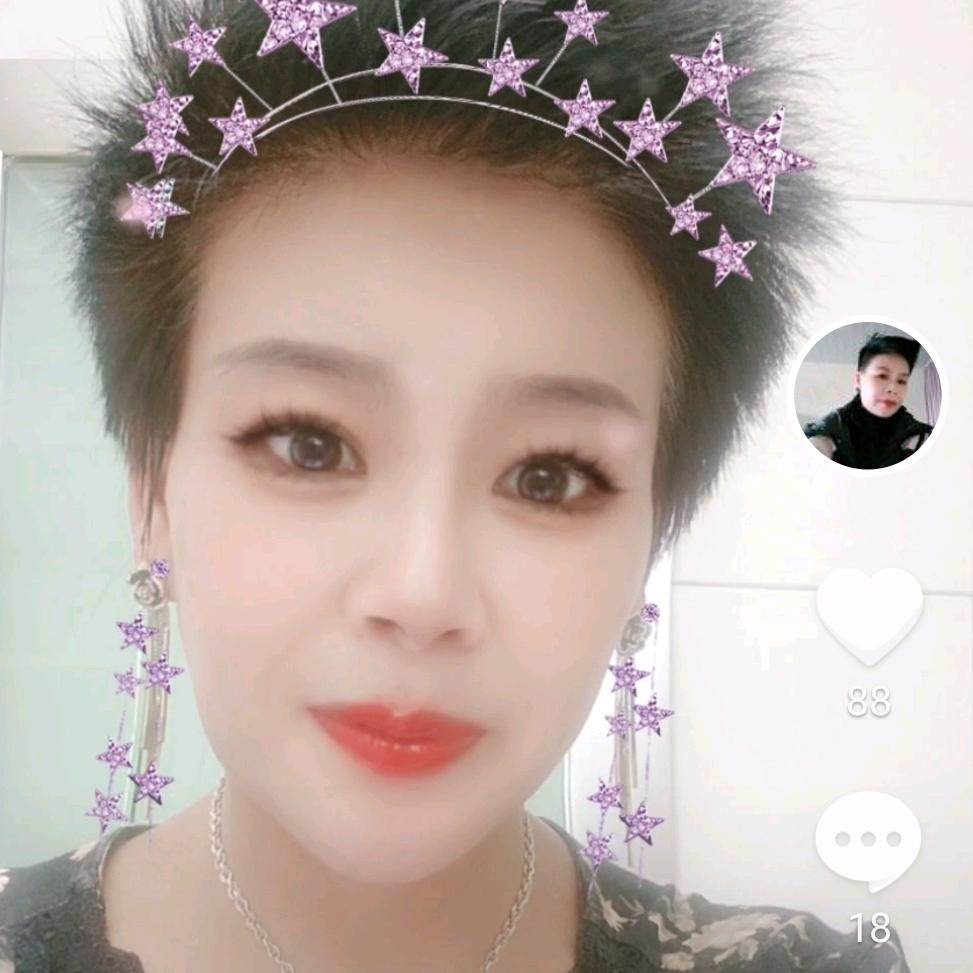This screenshot has height=973, width=973.
Task: Like this video with the heart
Action: [x=868, y=615]
